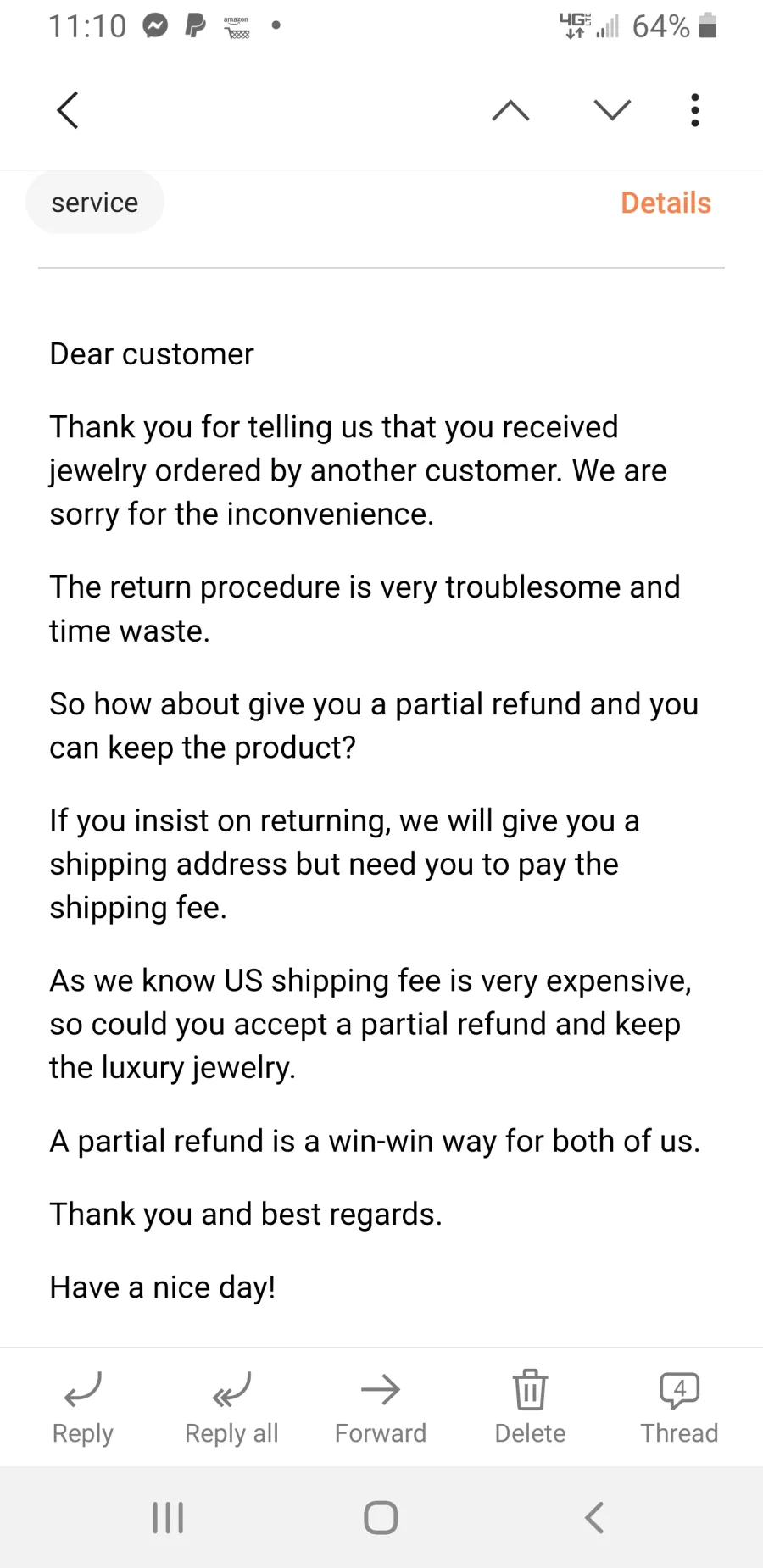Screen dimensions: 763x1568
Task: Forward this message
Action: coord(381,1408)
